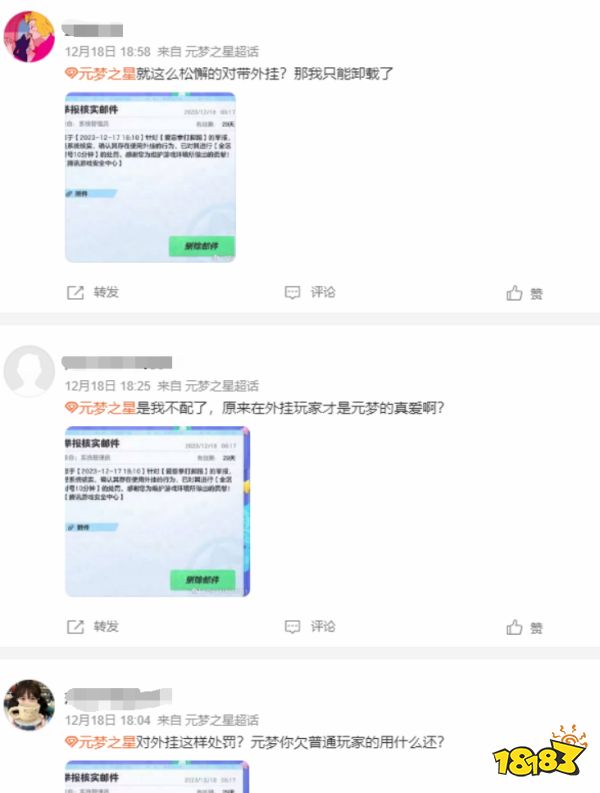Open the 元梦之星超话 source on 18:04 post
The height and width of the screenshot is (793, 600).
pos(221,719)
